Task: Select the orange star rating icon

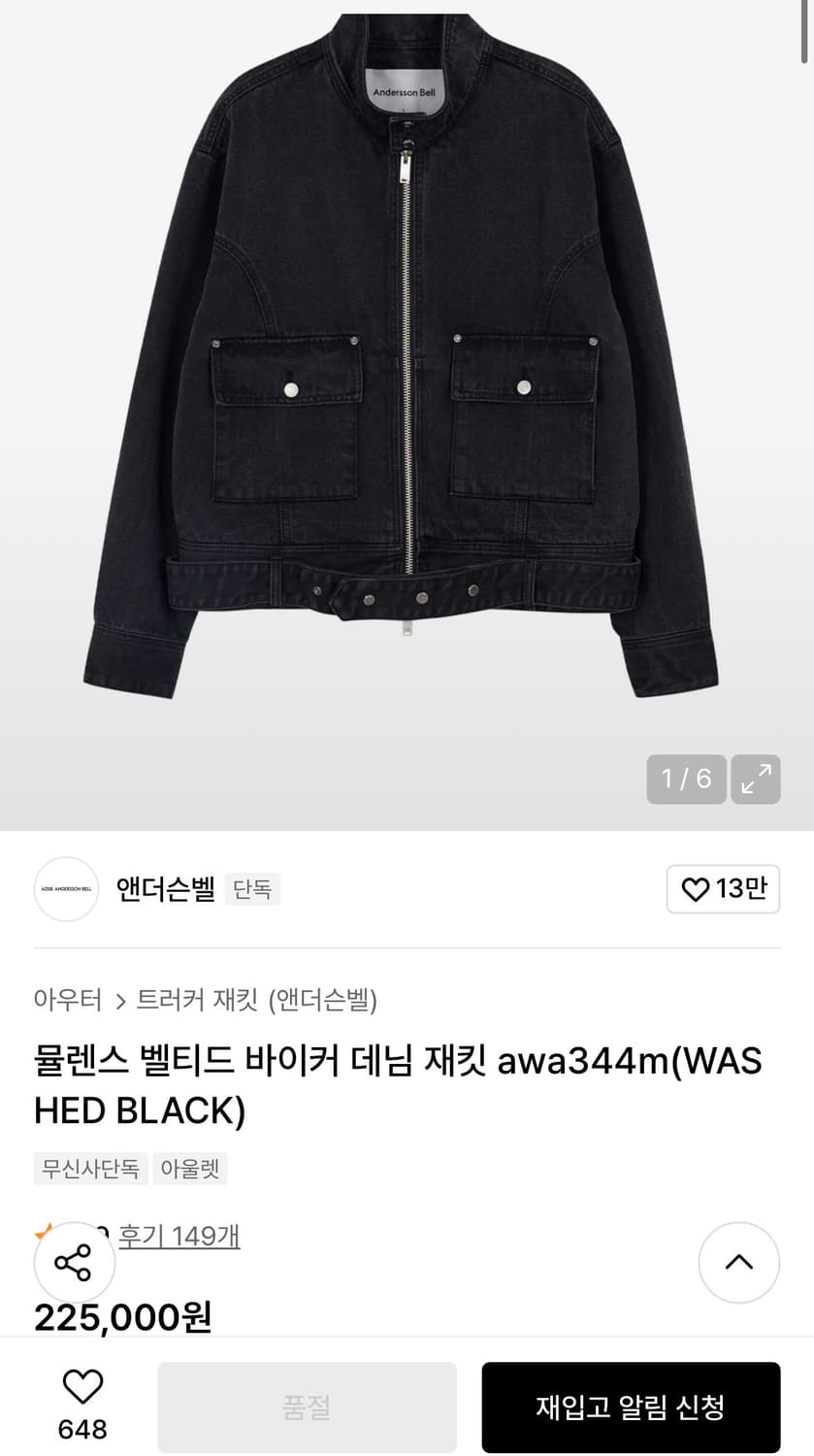Action: pos(44,1233)
